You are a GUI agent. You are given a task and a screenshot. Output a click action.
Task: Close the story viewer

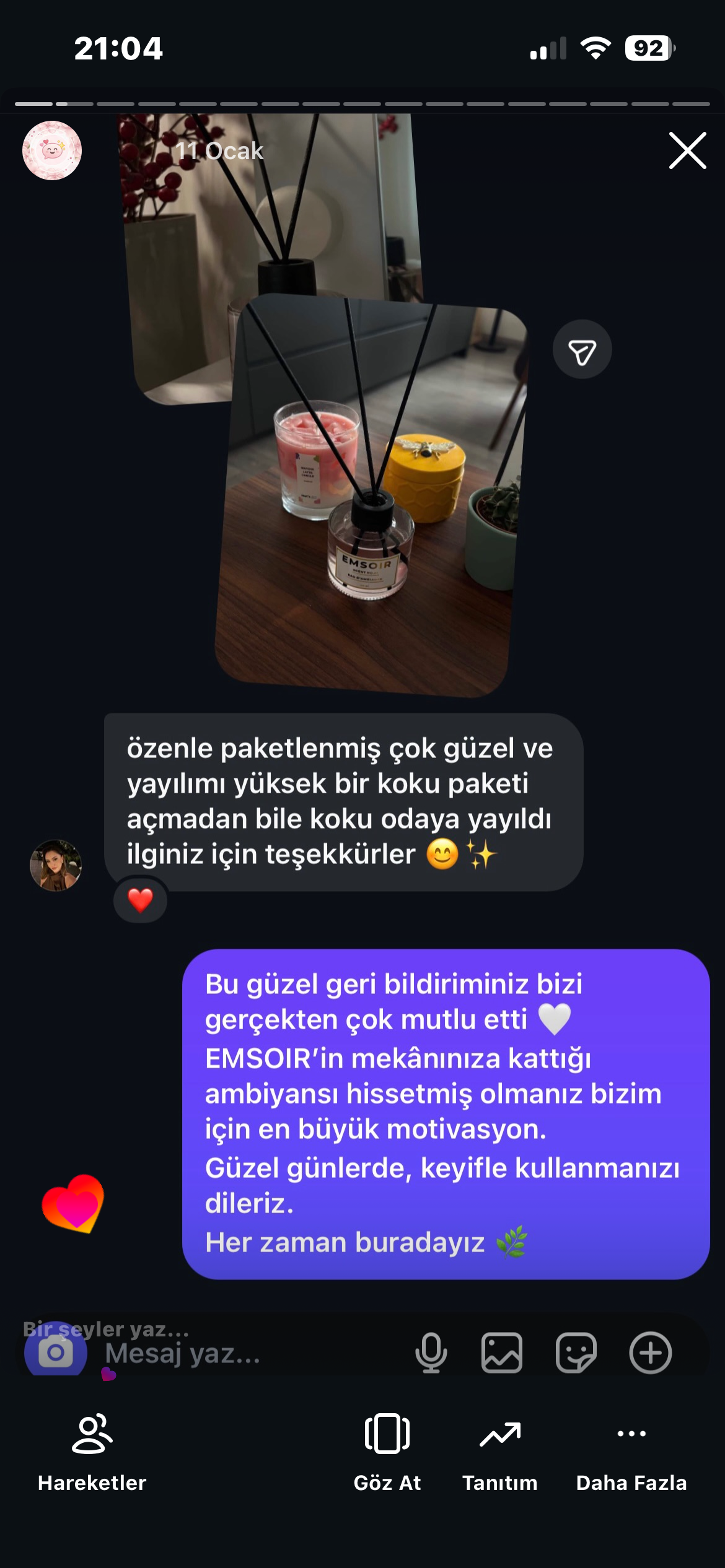tap(687, 150)
